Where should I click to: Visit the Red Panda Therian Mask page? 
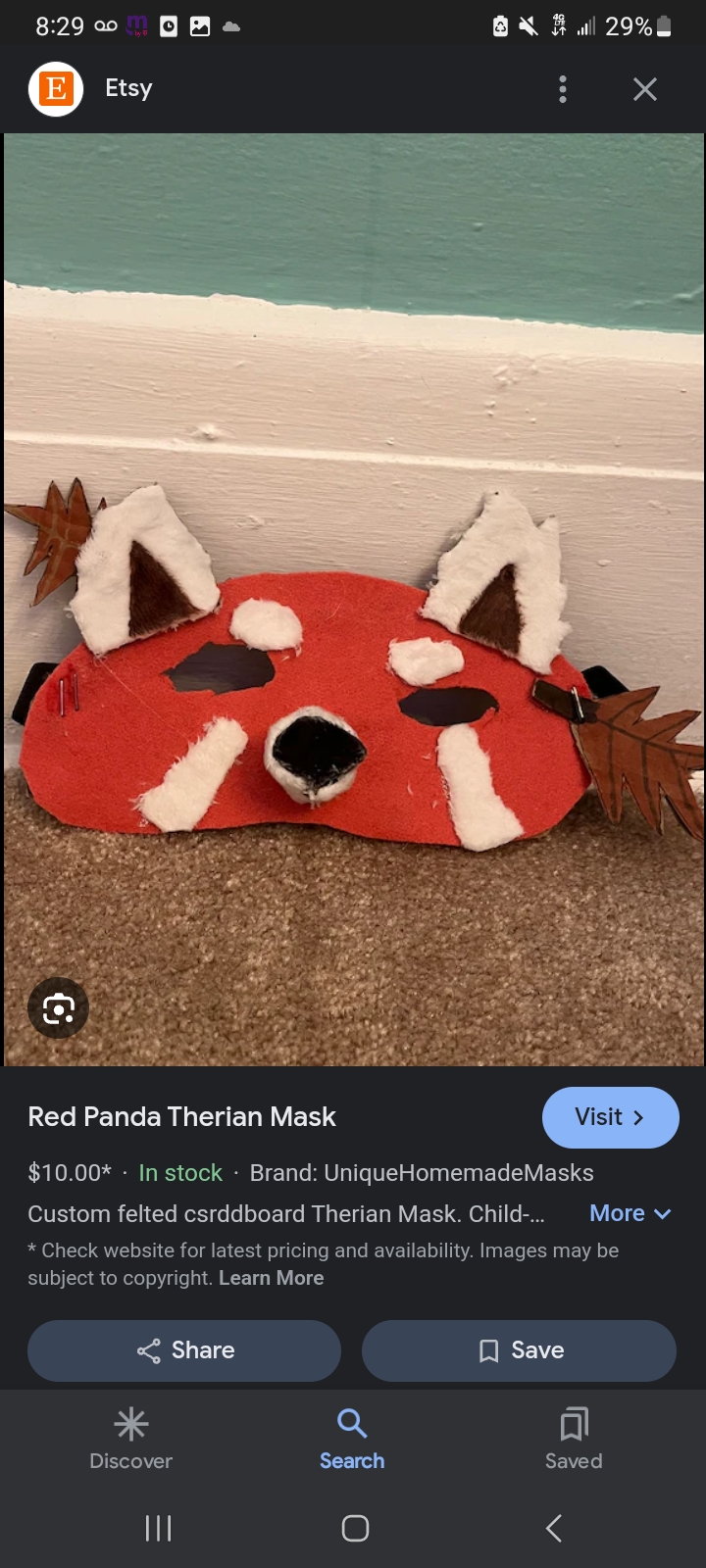610,1117
